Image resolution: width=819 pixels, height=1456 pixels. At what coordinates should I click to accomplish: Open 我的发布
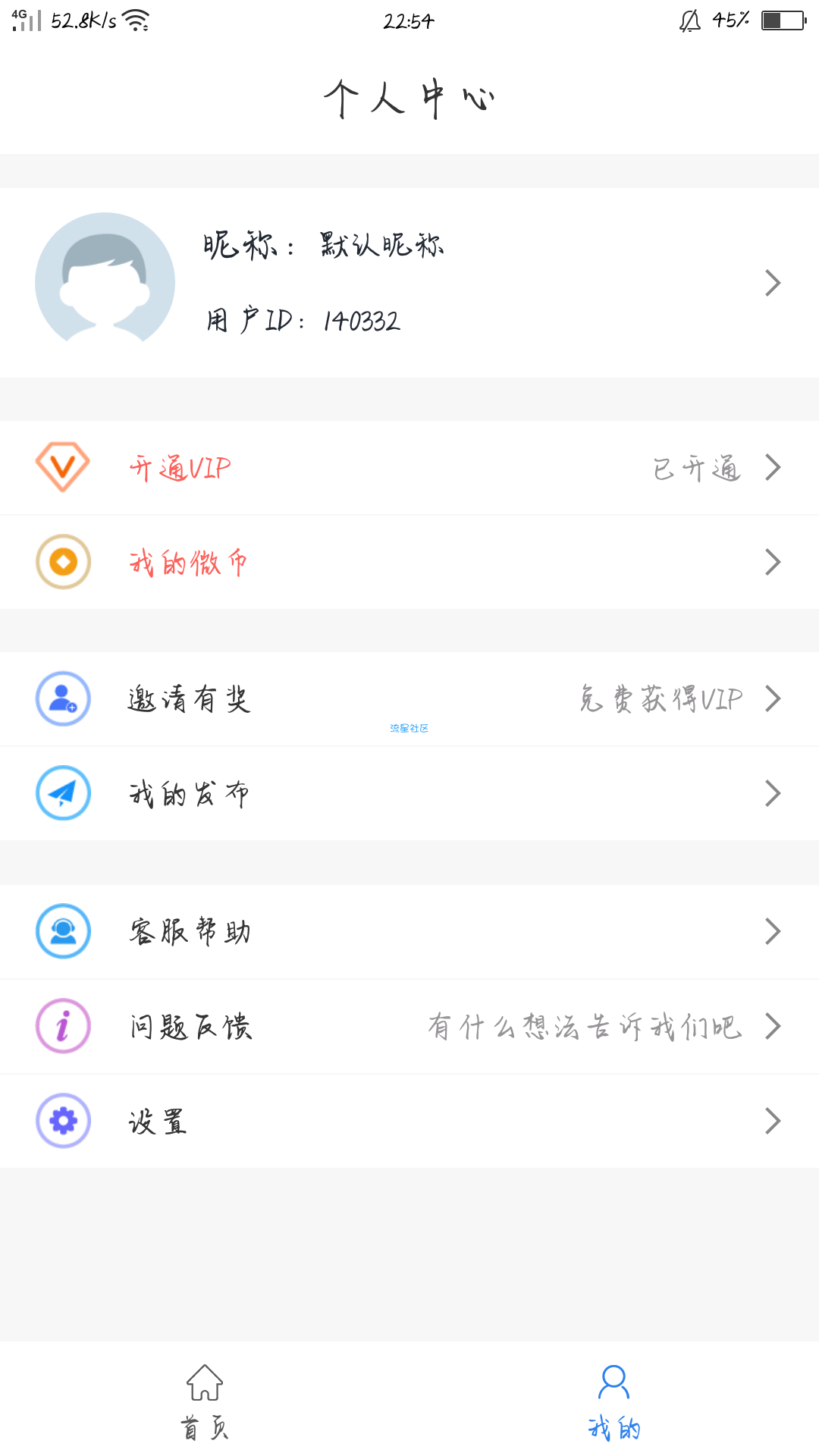(x=409, y=793)
